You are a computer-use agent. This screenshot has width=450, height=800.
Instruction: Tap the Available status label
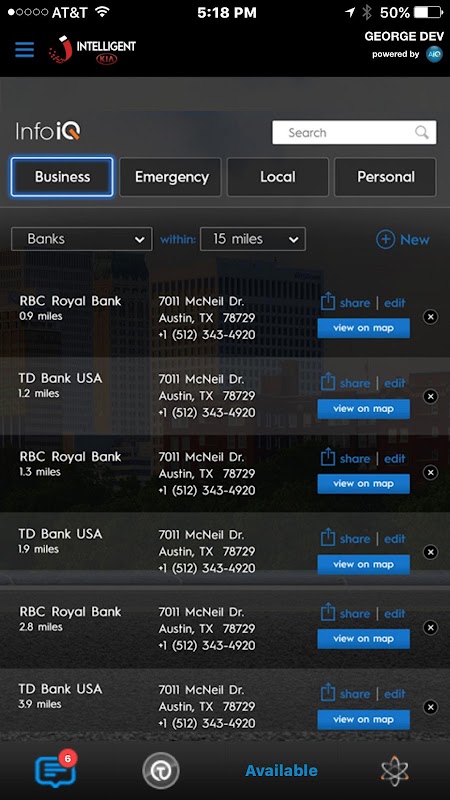tap(282, 770)
